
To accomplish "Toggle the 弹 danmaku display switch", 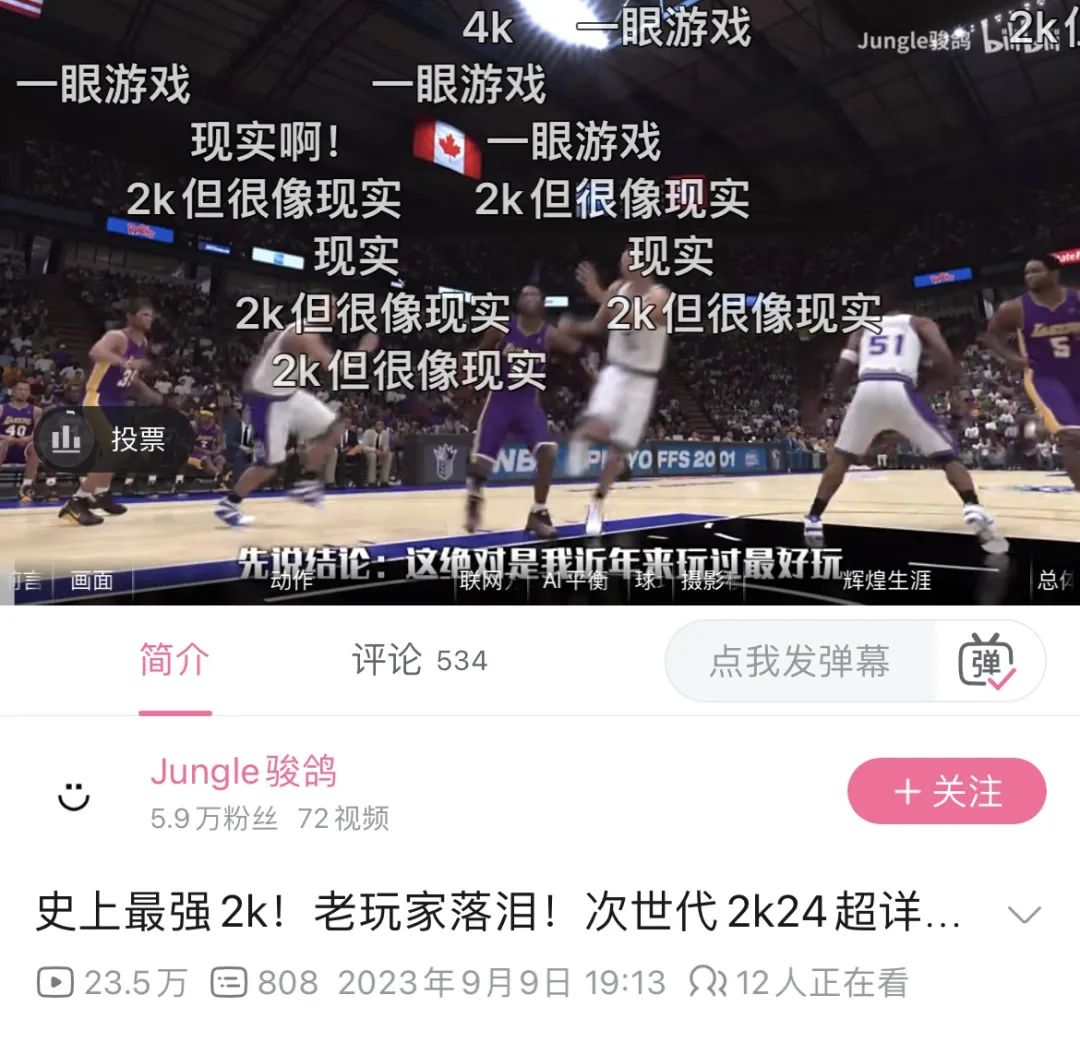I will (987, 662).
